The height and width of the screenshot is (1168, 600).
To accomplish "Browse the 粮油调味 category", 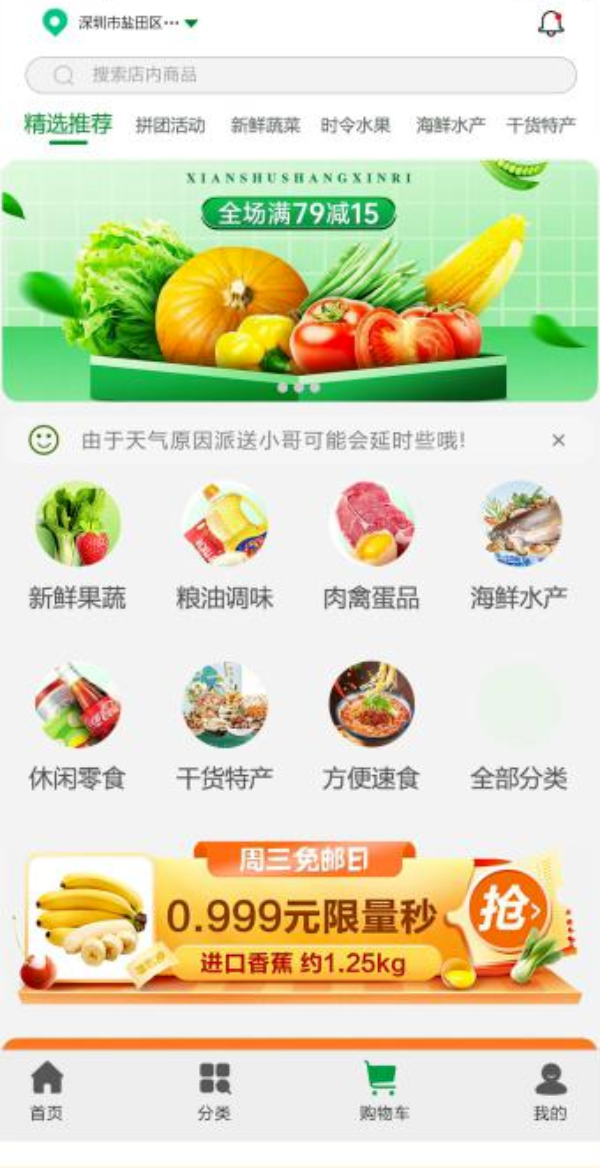I will pos(224,545).
